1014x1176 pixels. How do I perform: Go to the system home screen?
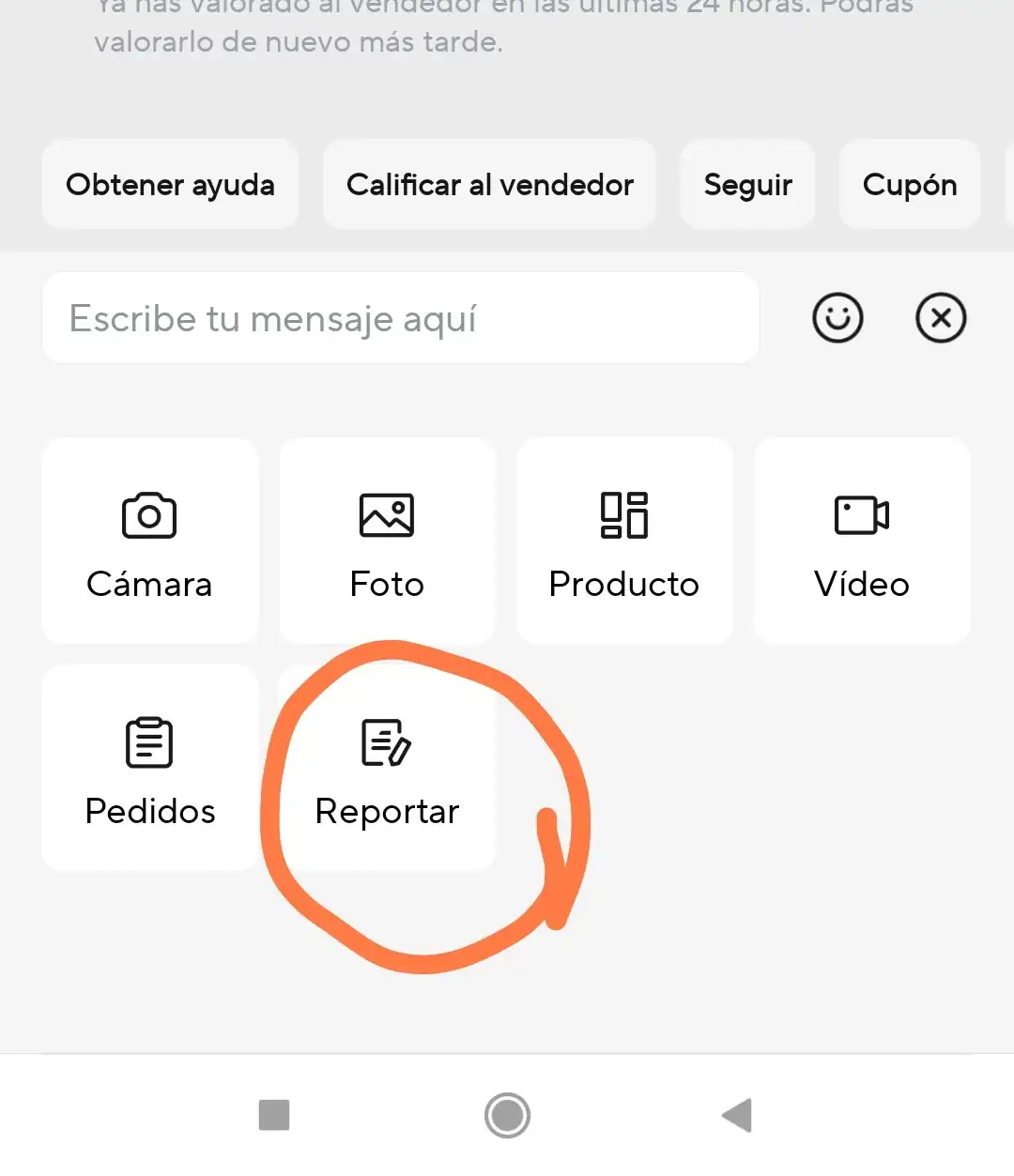(x=507, y=1115)
